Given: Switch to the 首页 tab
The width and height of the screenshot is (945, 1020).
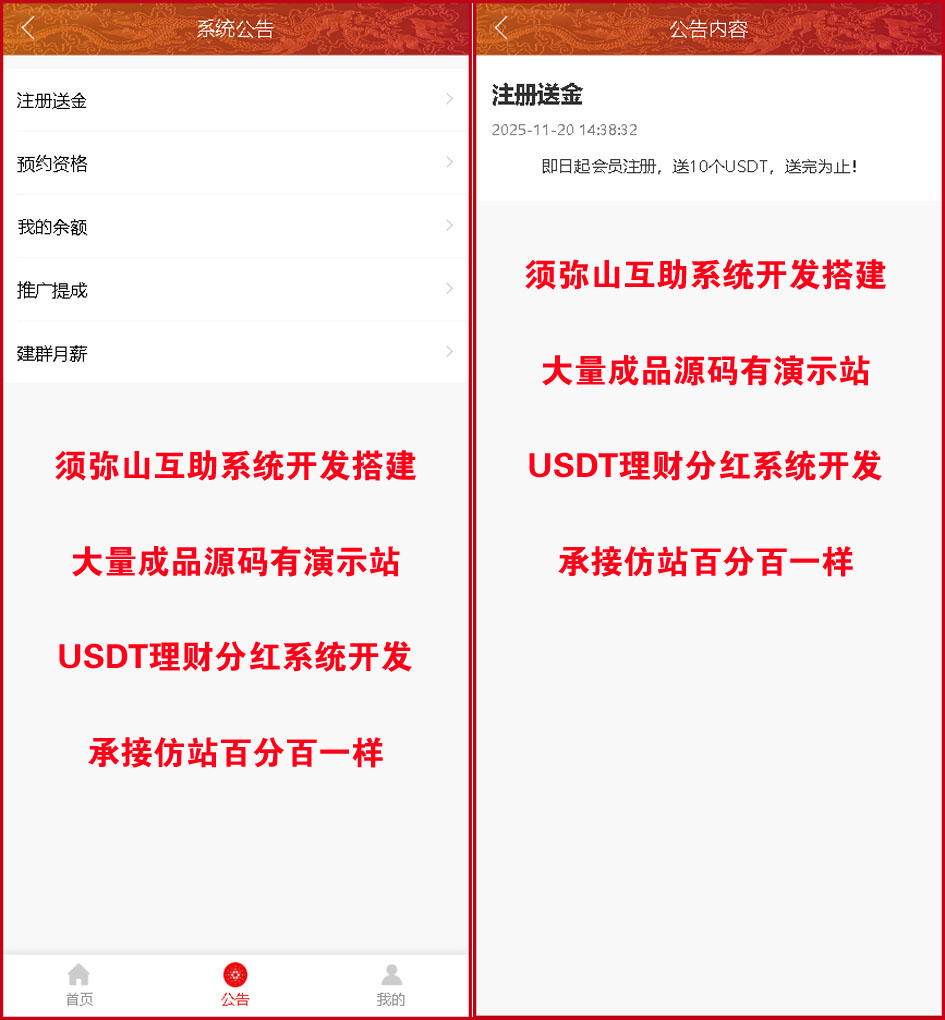Looking at the screenshot, I should pyautogui.click(x=79, y=985).
